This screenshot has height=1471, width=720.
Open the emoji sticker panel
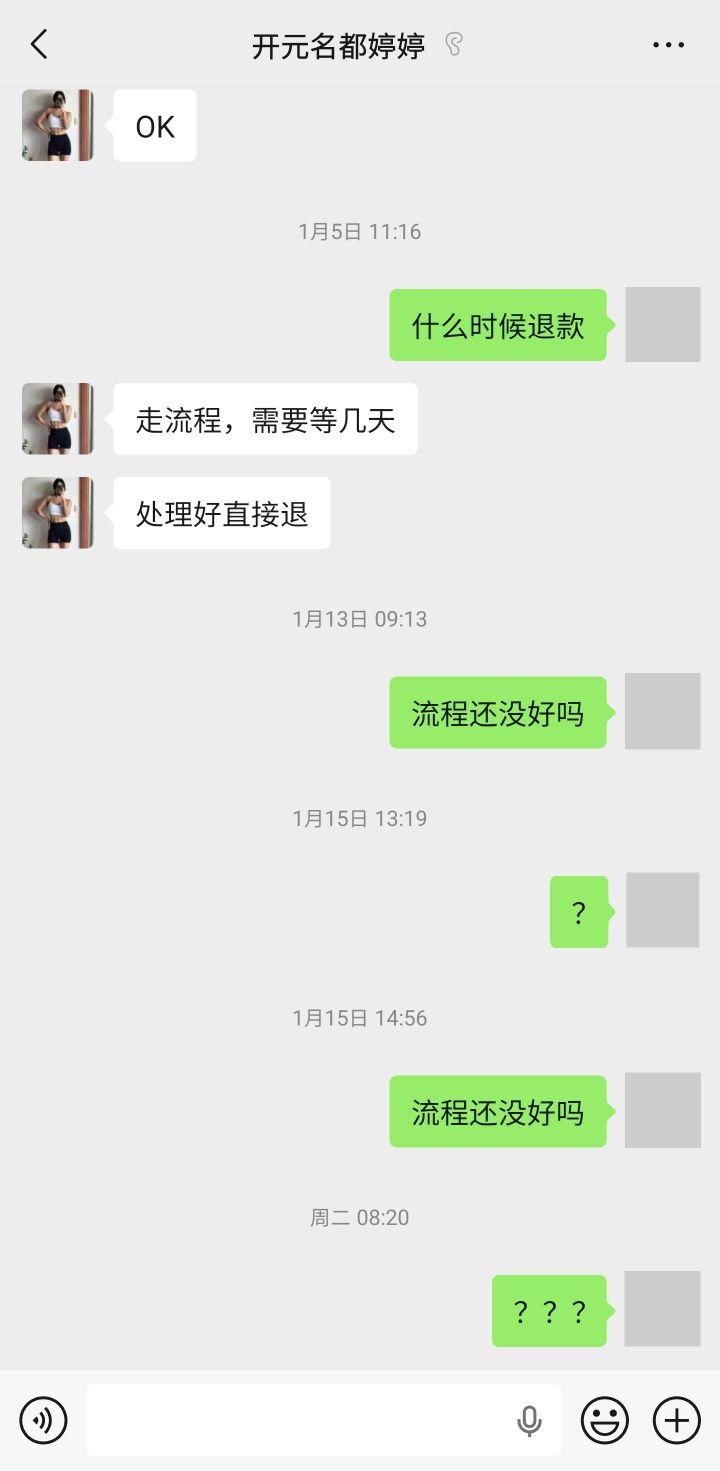pyautogui.click(x=605, y=1420)
